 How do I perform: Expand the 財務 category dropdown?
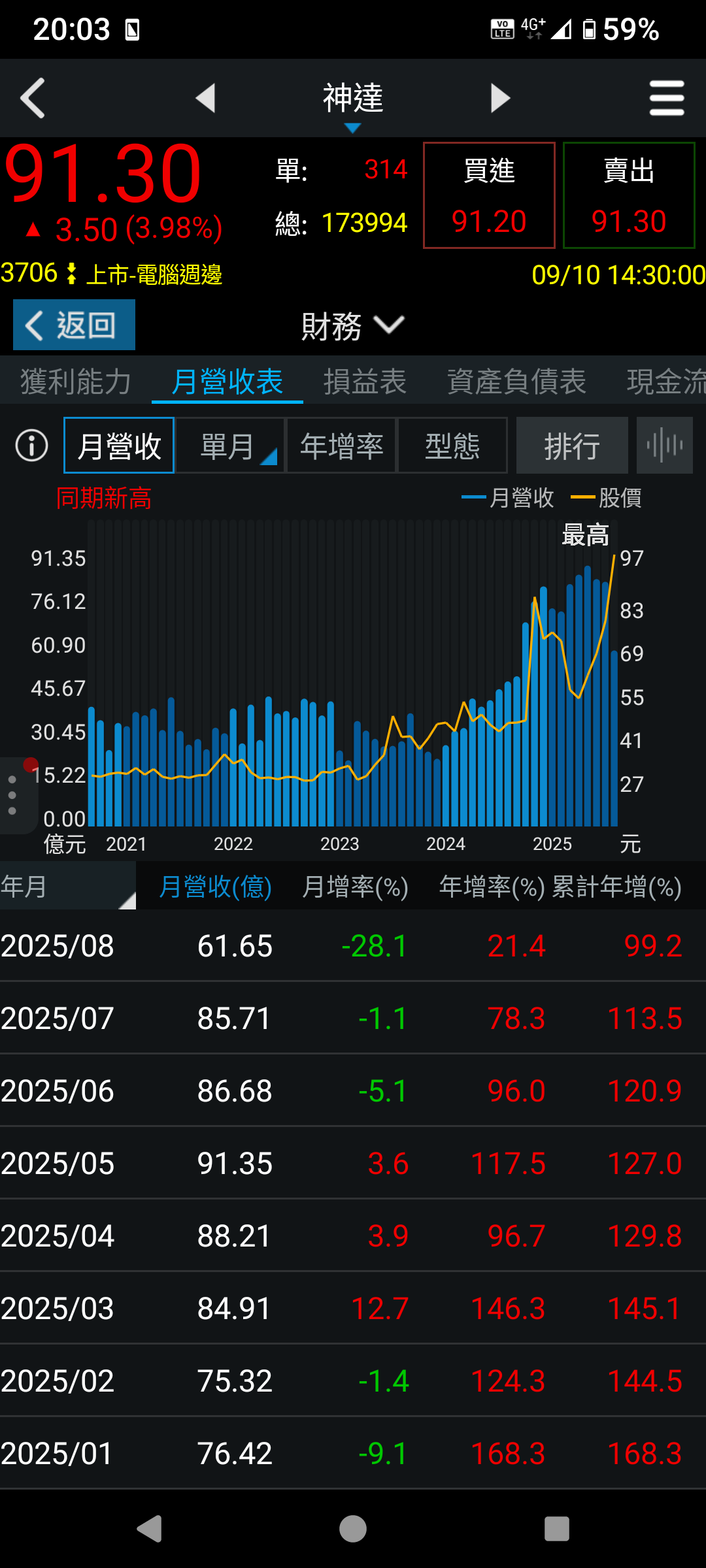pos(353,325)
